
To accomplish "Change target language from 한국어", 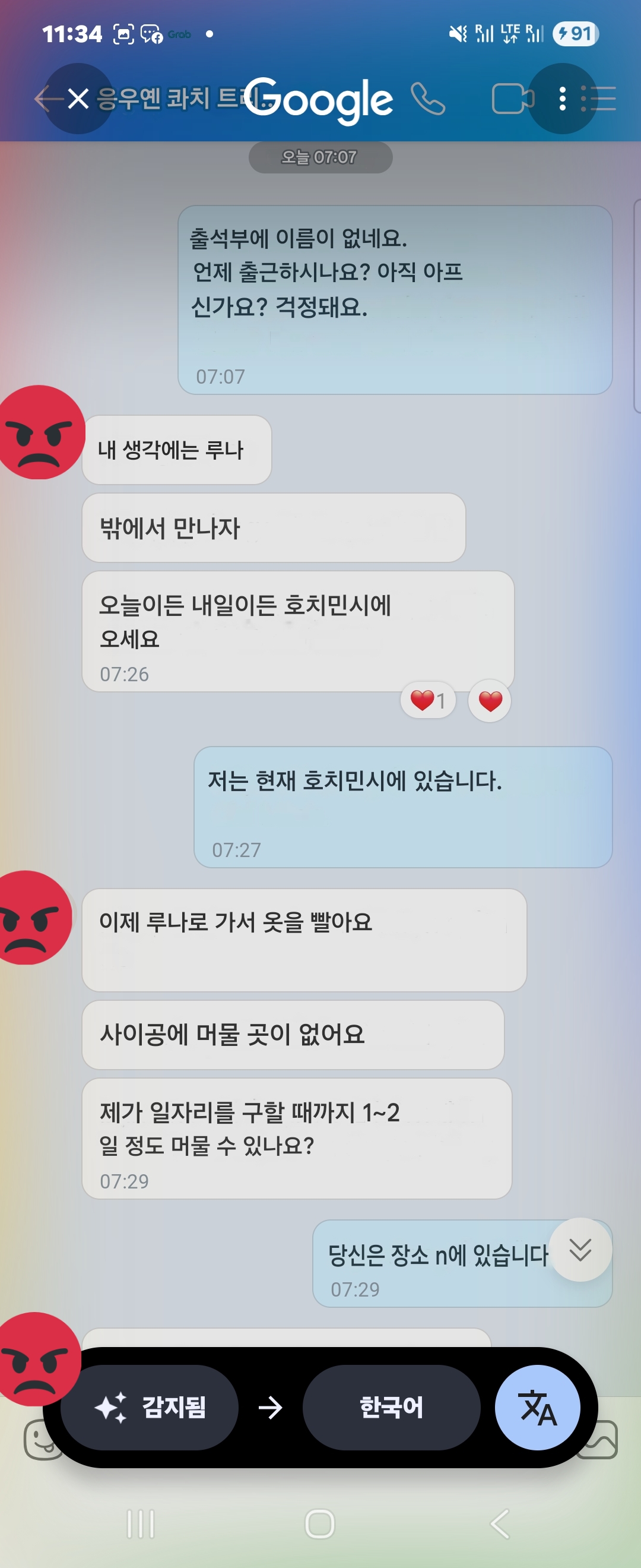I will (x=391, y=1407).
